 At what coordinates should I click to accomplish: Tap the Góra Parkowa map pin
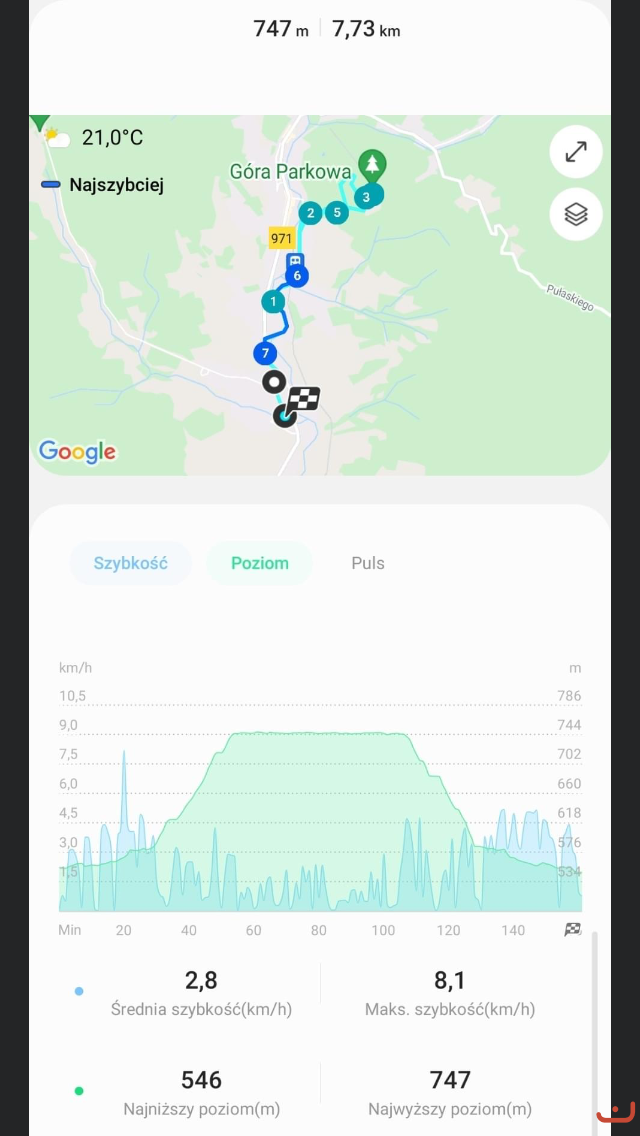tap(373, 165)
